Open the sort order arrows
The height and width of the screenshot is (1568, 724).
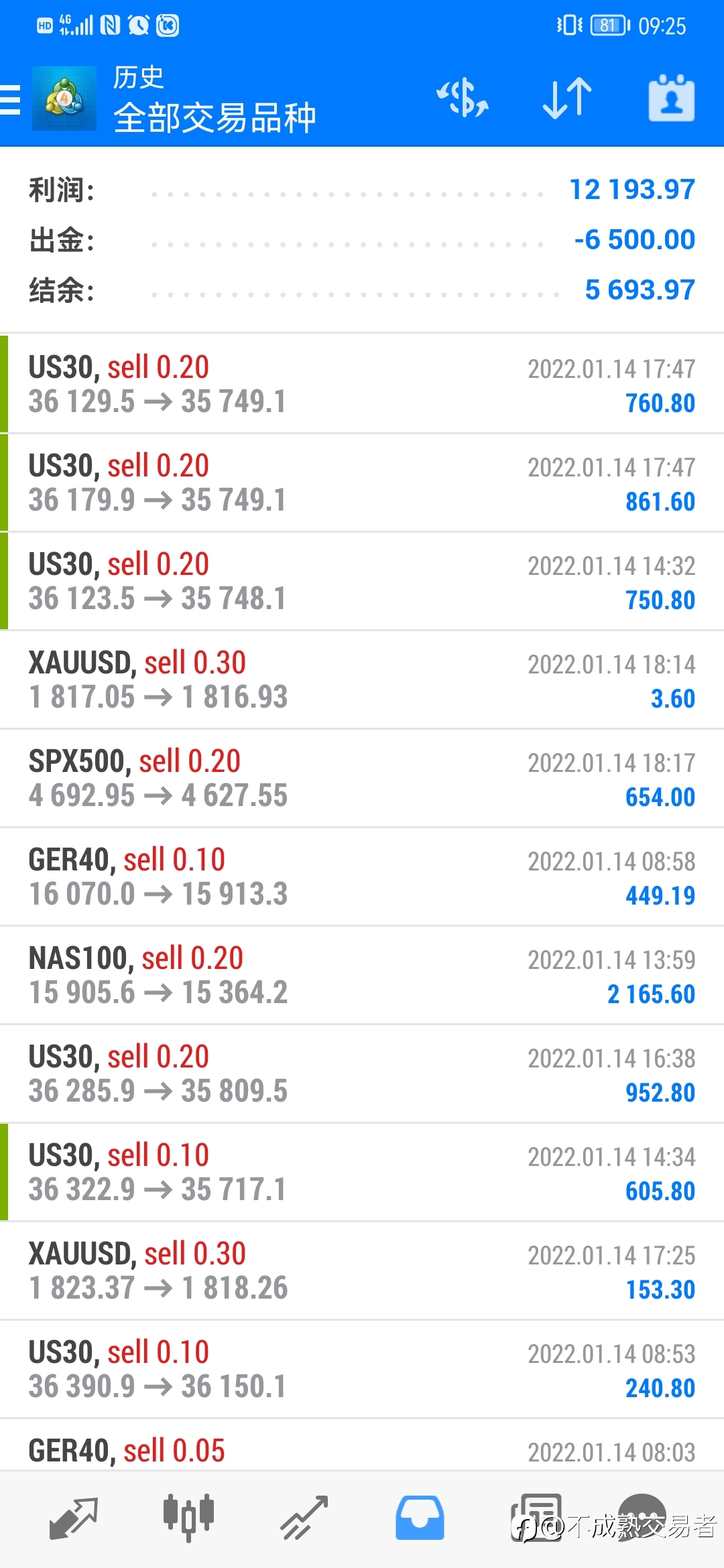click(567, 99)
